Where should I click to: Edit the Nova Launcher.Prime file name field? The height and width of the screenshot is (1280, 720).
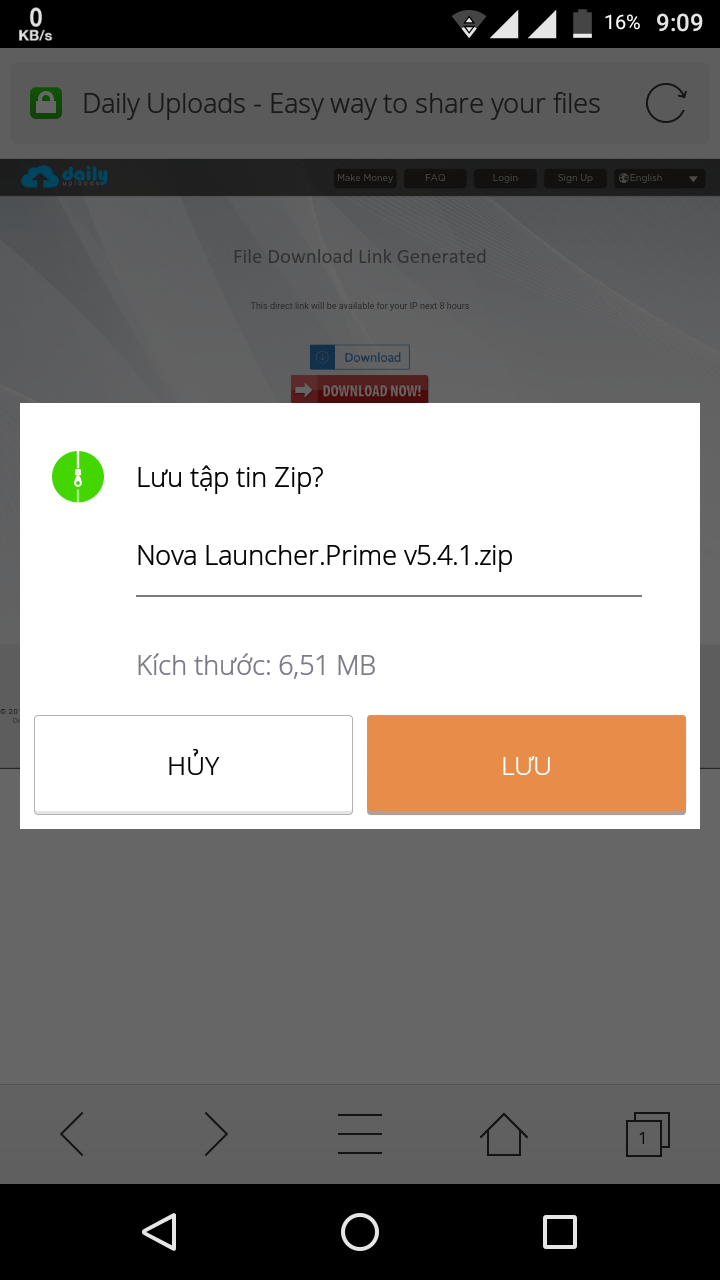click(388, 556)
